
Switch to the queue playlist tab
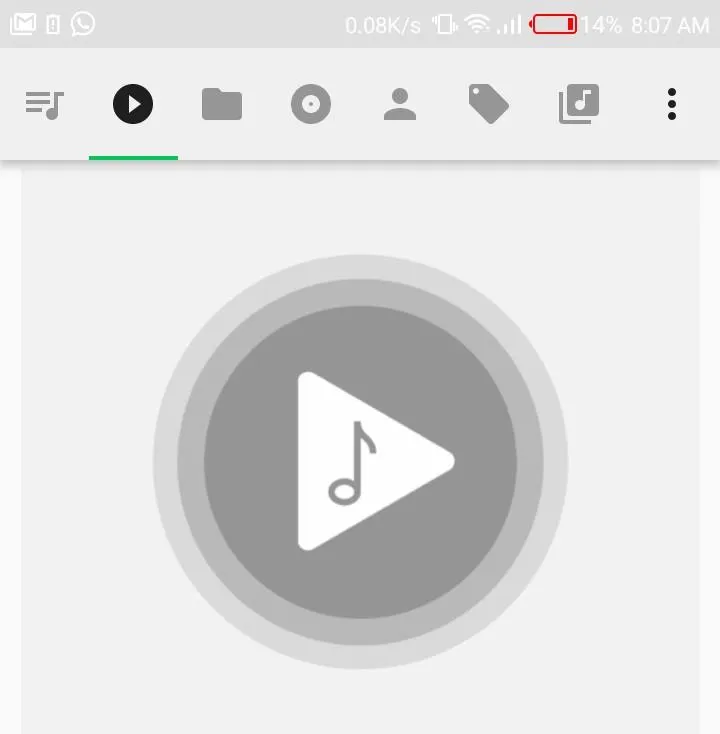[x=44, y=104]
